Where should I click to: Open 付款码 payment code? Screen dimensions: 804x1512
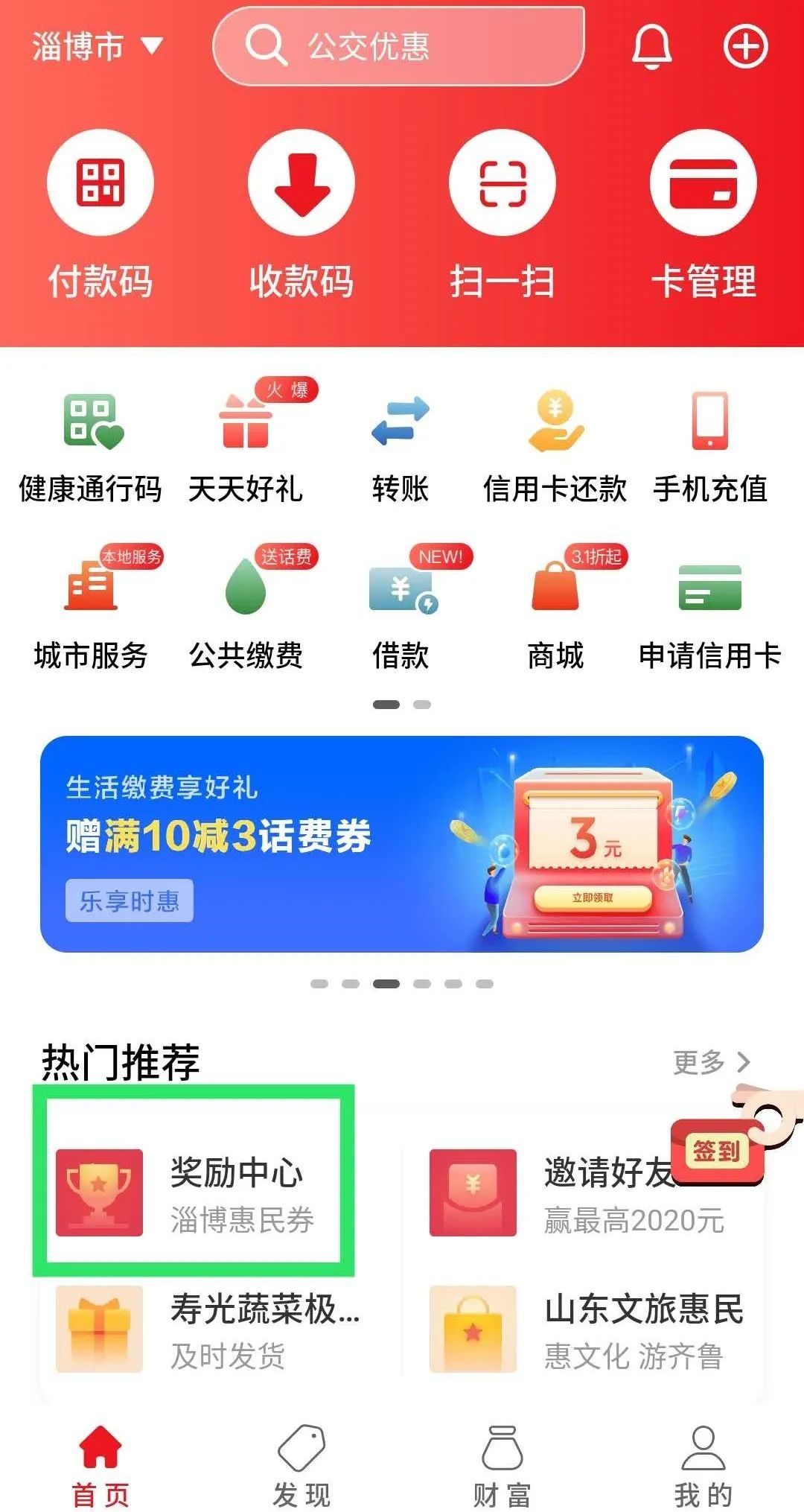click(x=100, y=216)
